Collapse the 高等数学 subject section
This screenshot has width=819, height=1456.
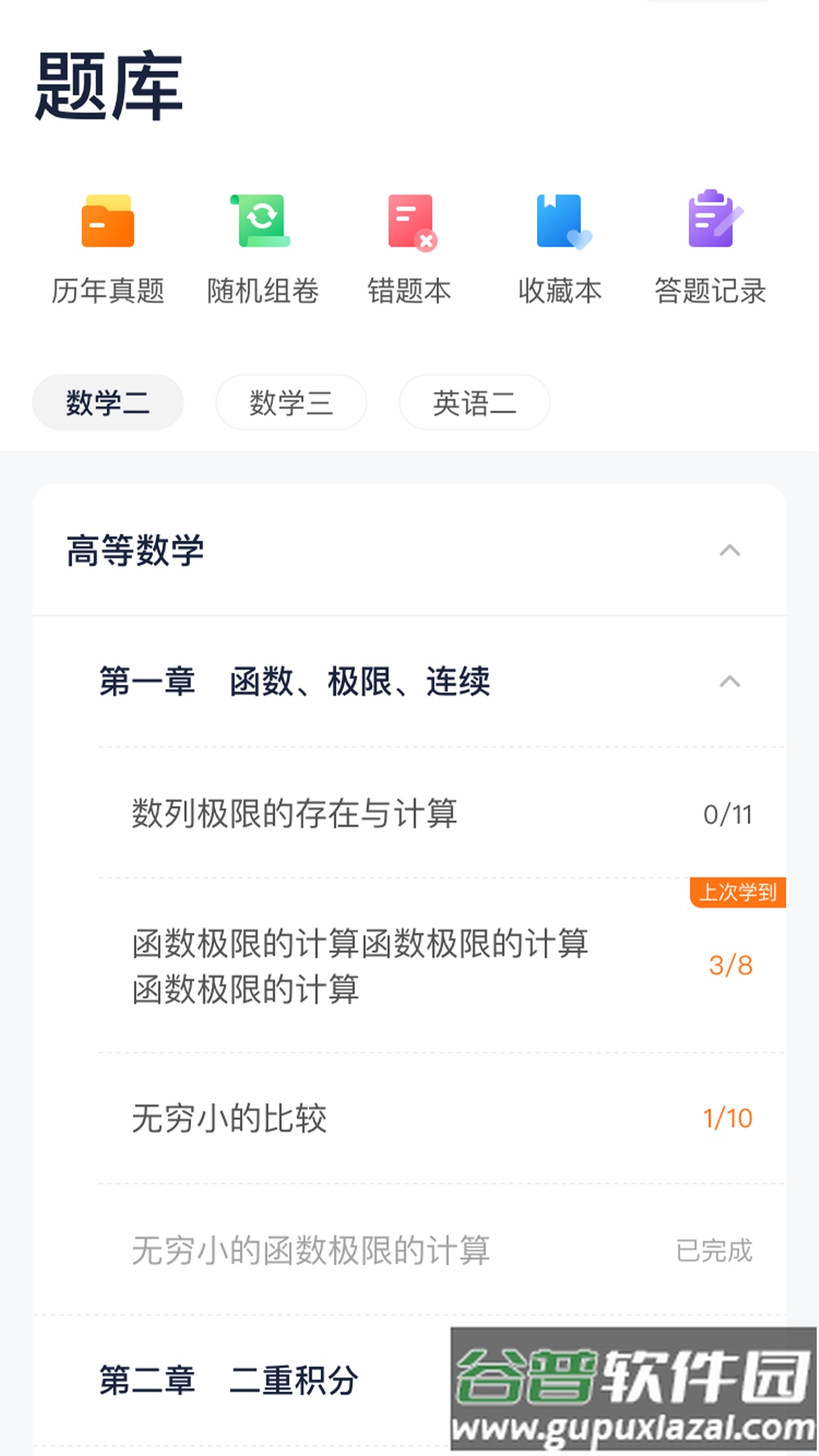pos(730,551)
